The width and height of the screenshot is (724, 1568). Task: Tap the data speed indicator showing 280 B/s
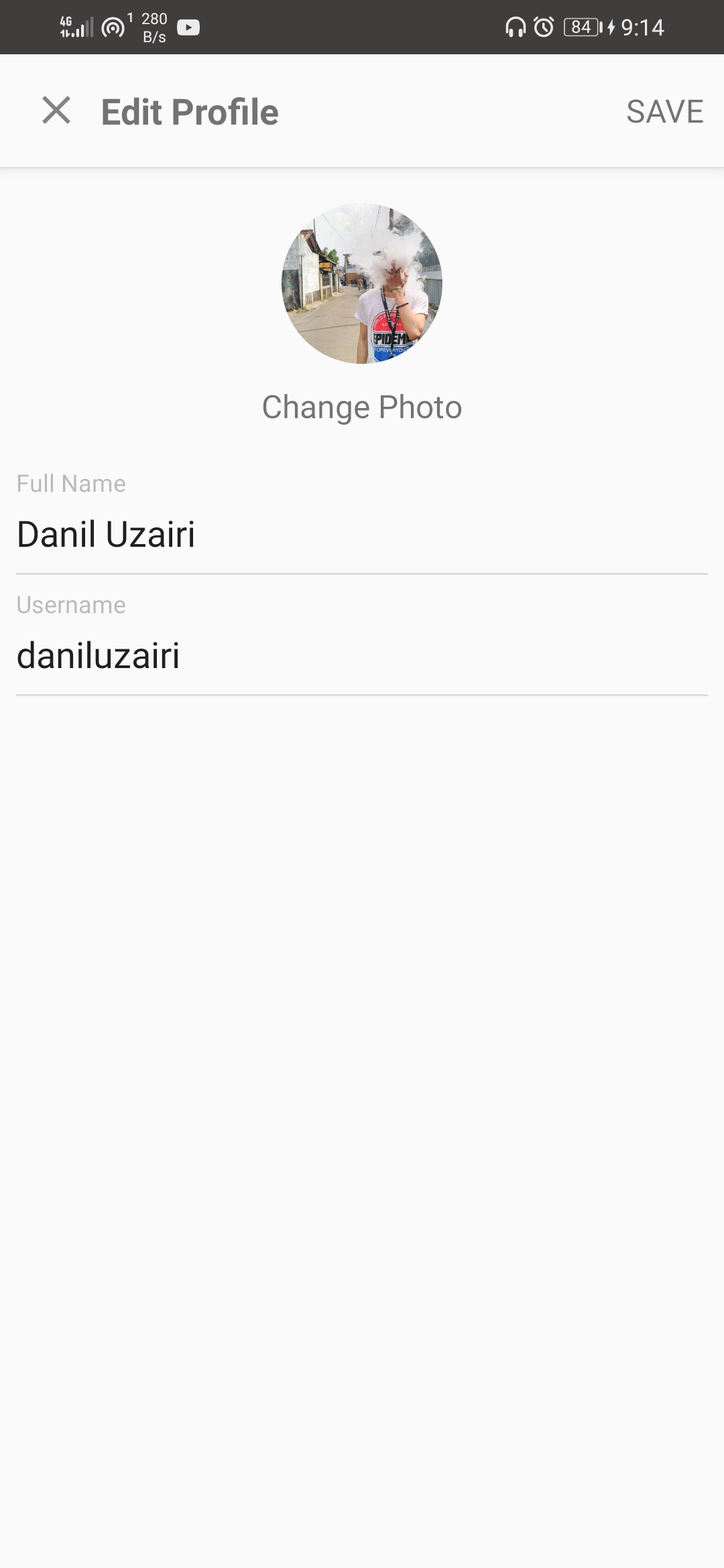[153, 27]
